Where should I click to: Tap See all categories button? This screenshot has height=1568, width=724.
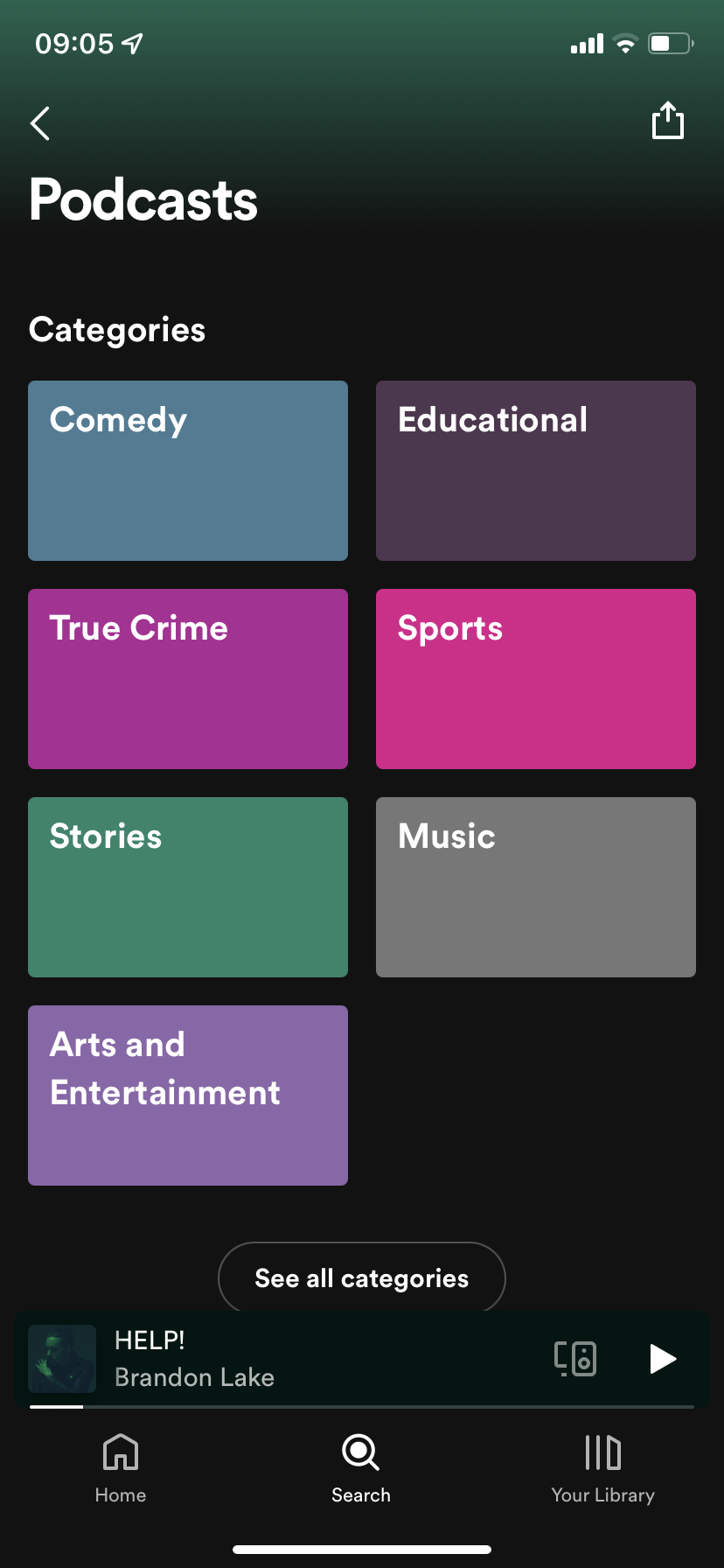pos(362,1278)
